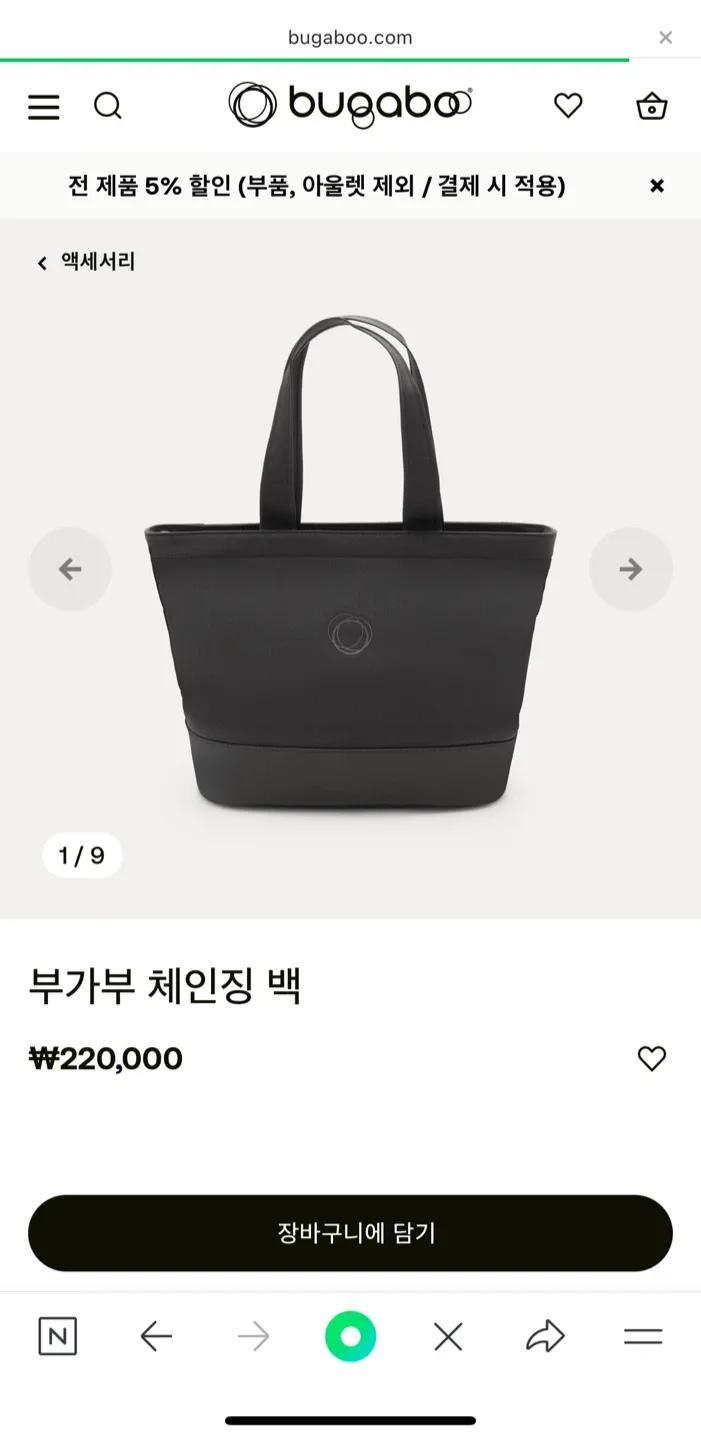701x1440 pixels.
Task: Tap the green circle button
Action: (350, 1336)
